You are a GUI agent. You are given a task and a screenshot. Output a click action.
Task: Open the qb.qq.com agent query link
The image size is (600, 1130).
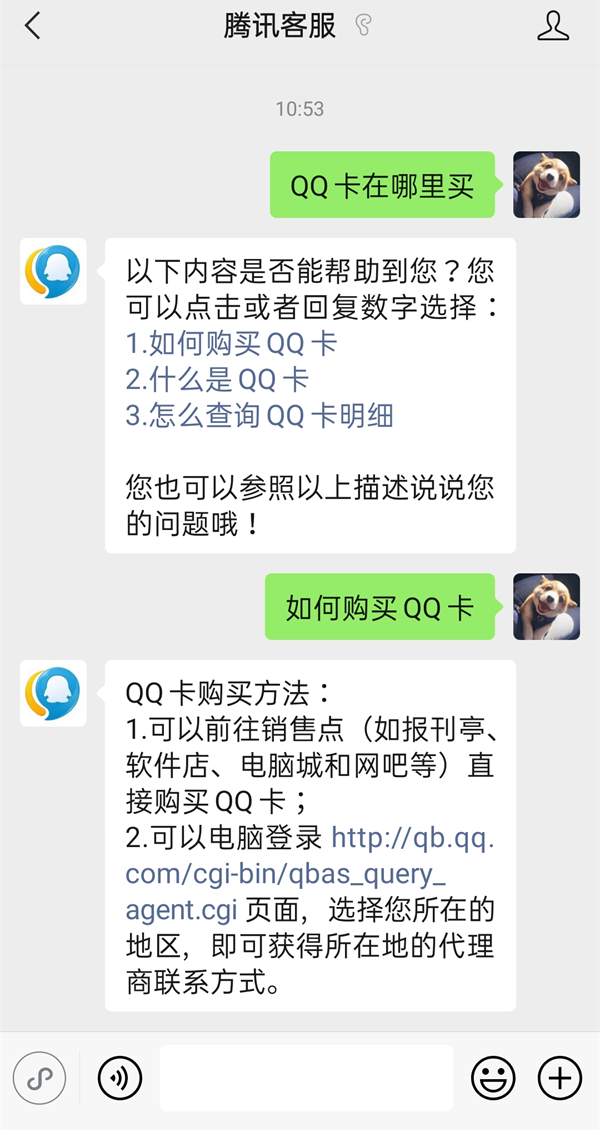[300, 874]
